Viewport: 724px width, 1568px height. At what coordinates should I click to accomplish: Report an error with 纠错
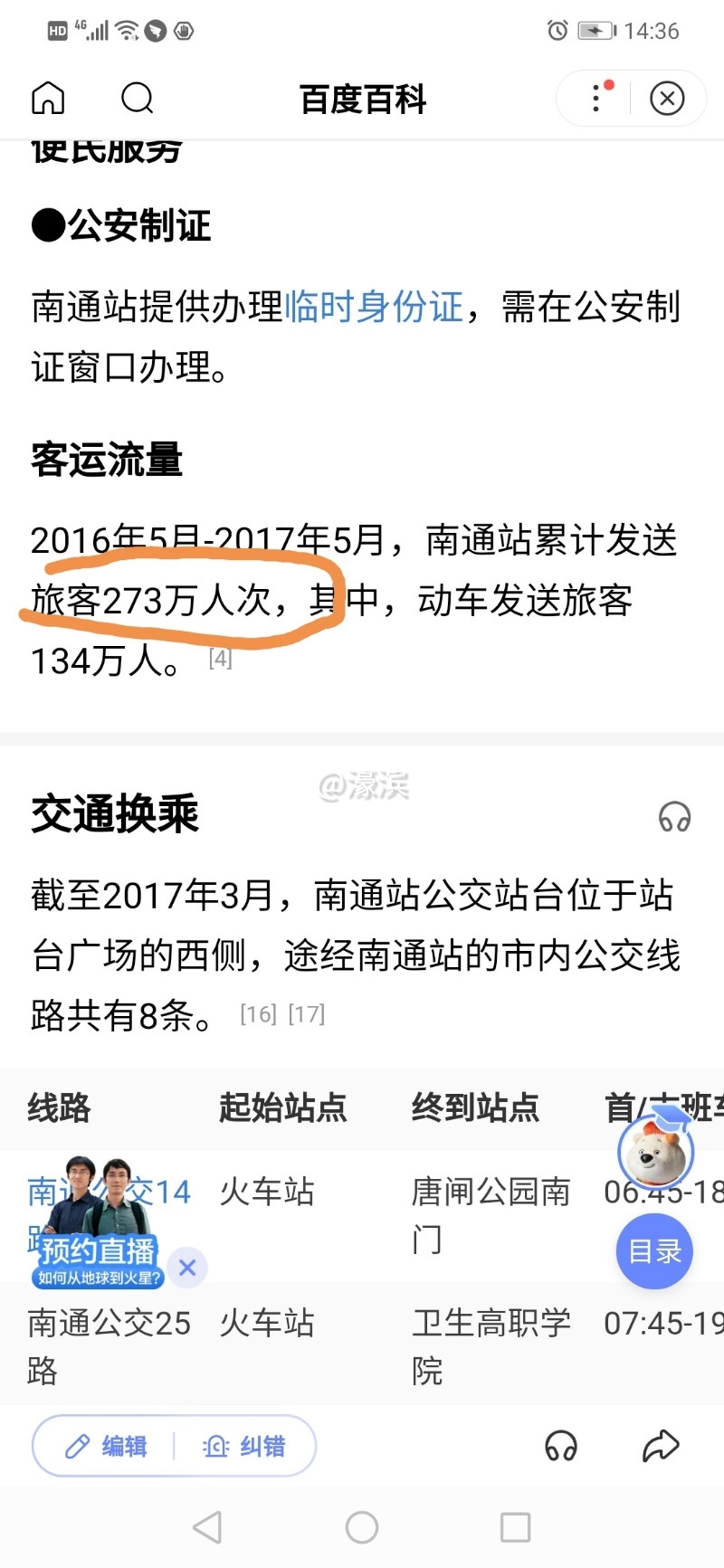click(x=244, y=1446)
